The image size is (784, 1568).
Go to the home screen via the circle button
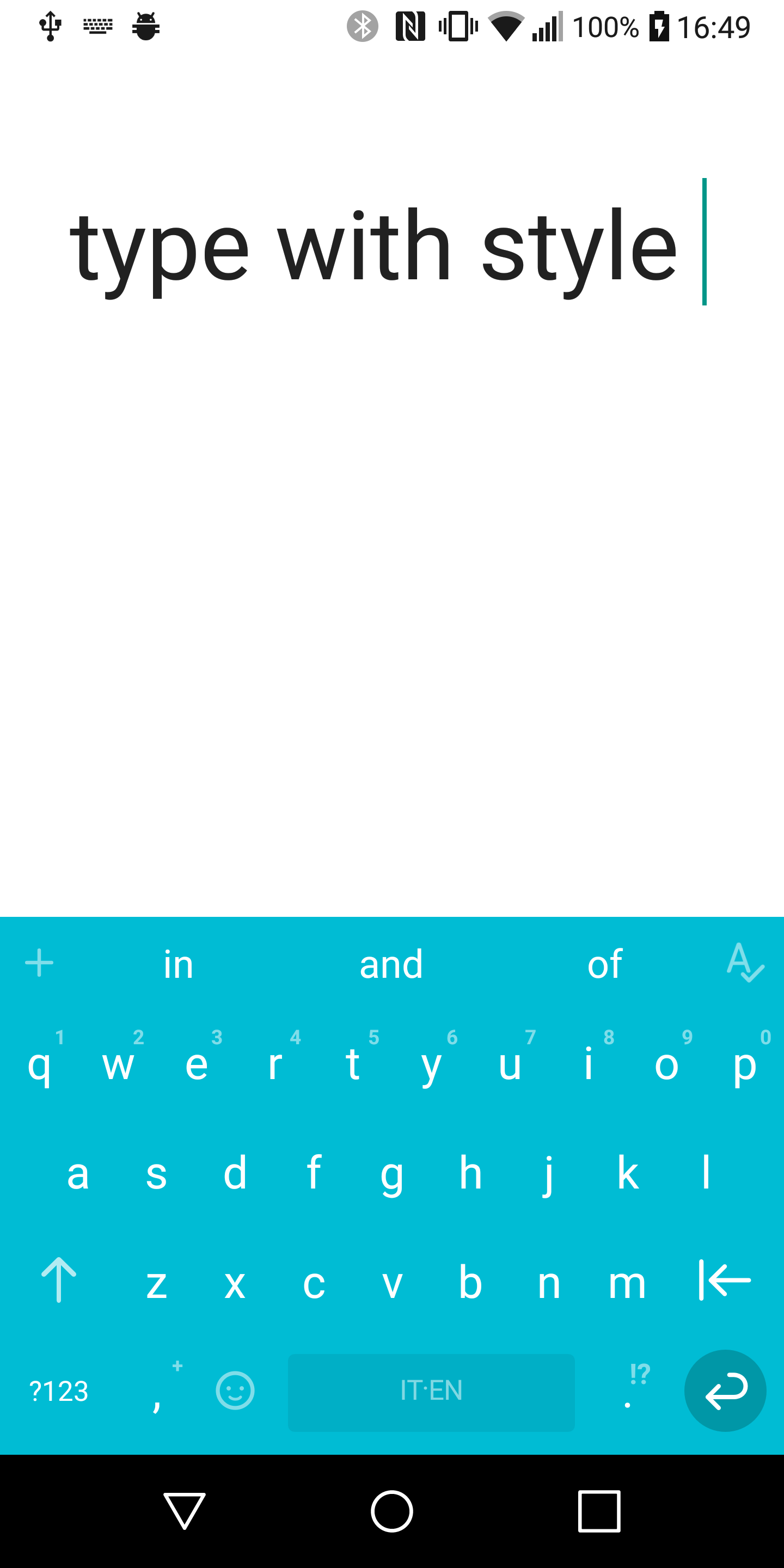(x=392, y=1511)
